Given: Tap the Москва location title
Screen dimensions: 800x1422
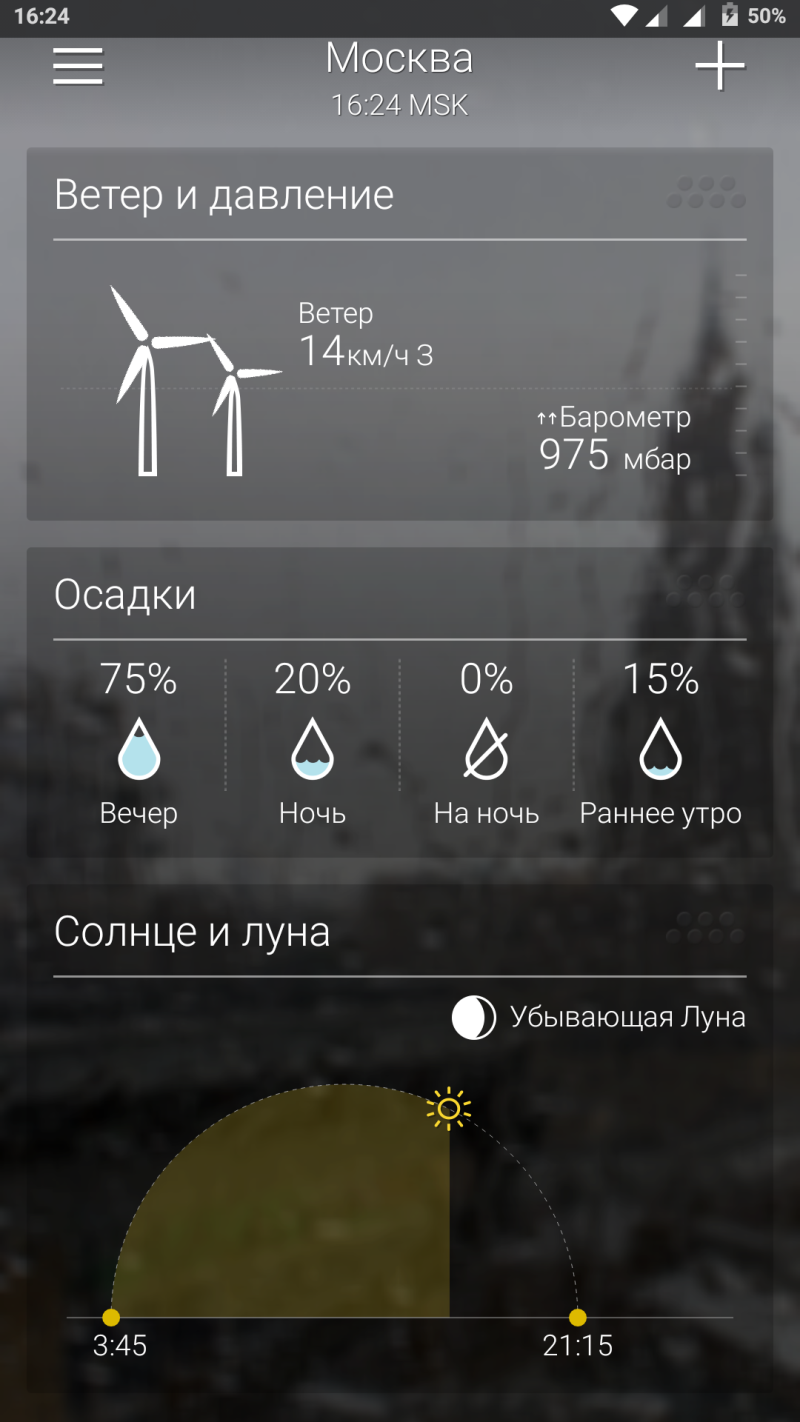Looking at the screenshot, I should [399, 60].
